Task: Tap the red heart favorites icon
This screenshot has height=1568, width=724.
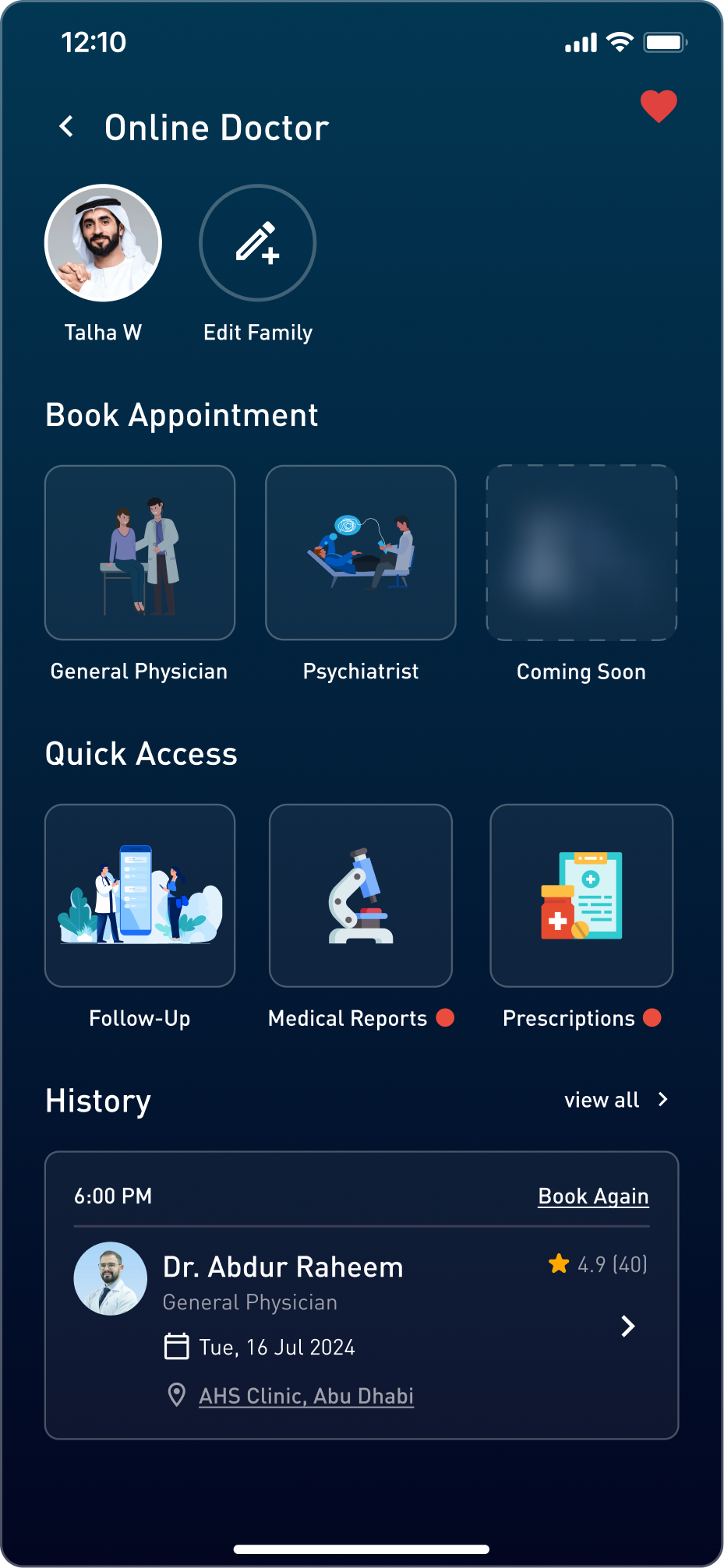Action: (659, 106)
